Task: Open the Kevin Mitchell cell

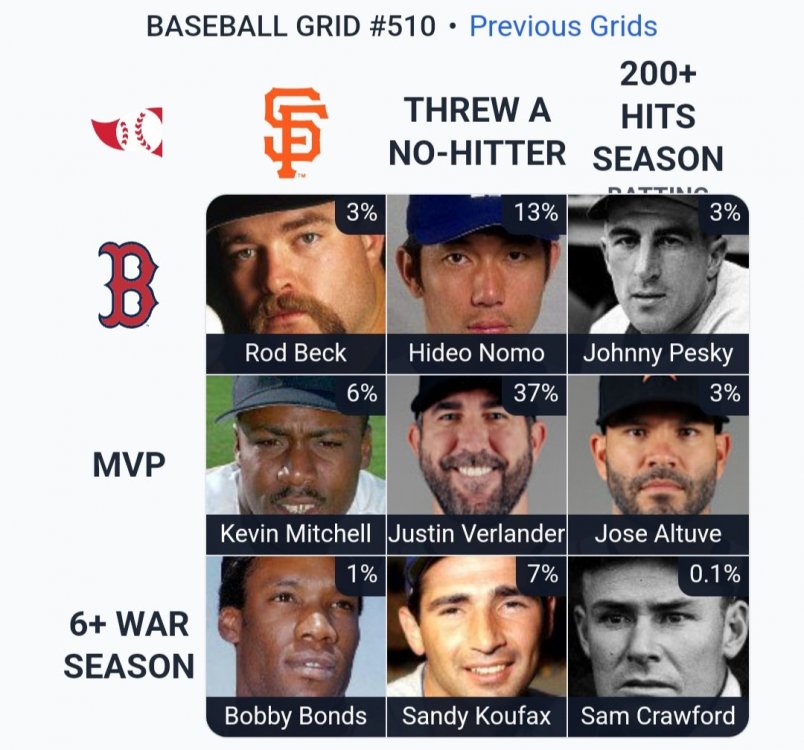Action: coord(295,464)
